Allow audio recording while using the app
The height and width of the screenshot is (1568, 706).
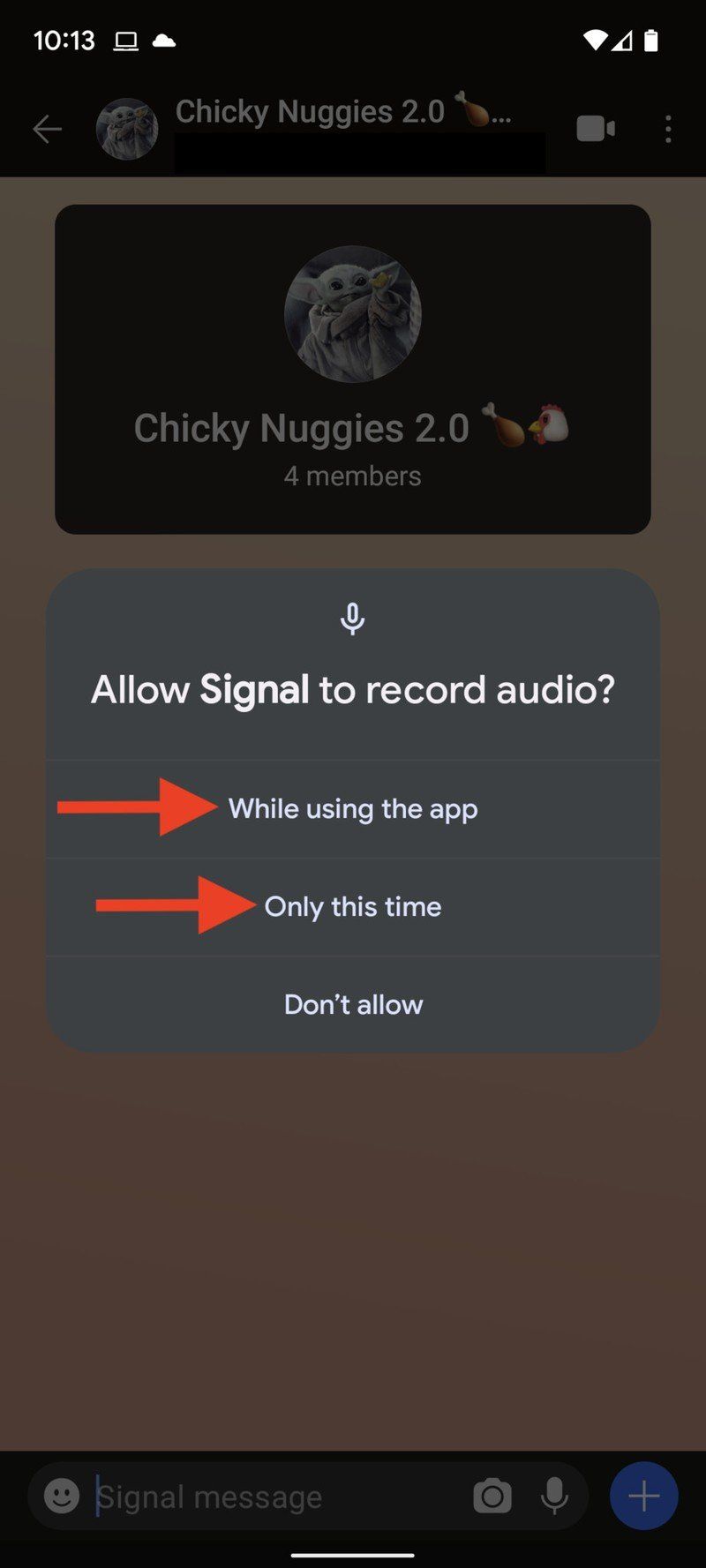coord(352,808)
